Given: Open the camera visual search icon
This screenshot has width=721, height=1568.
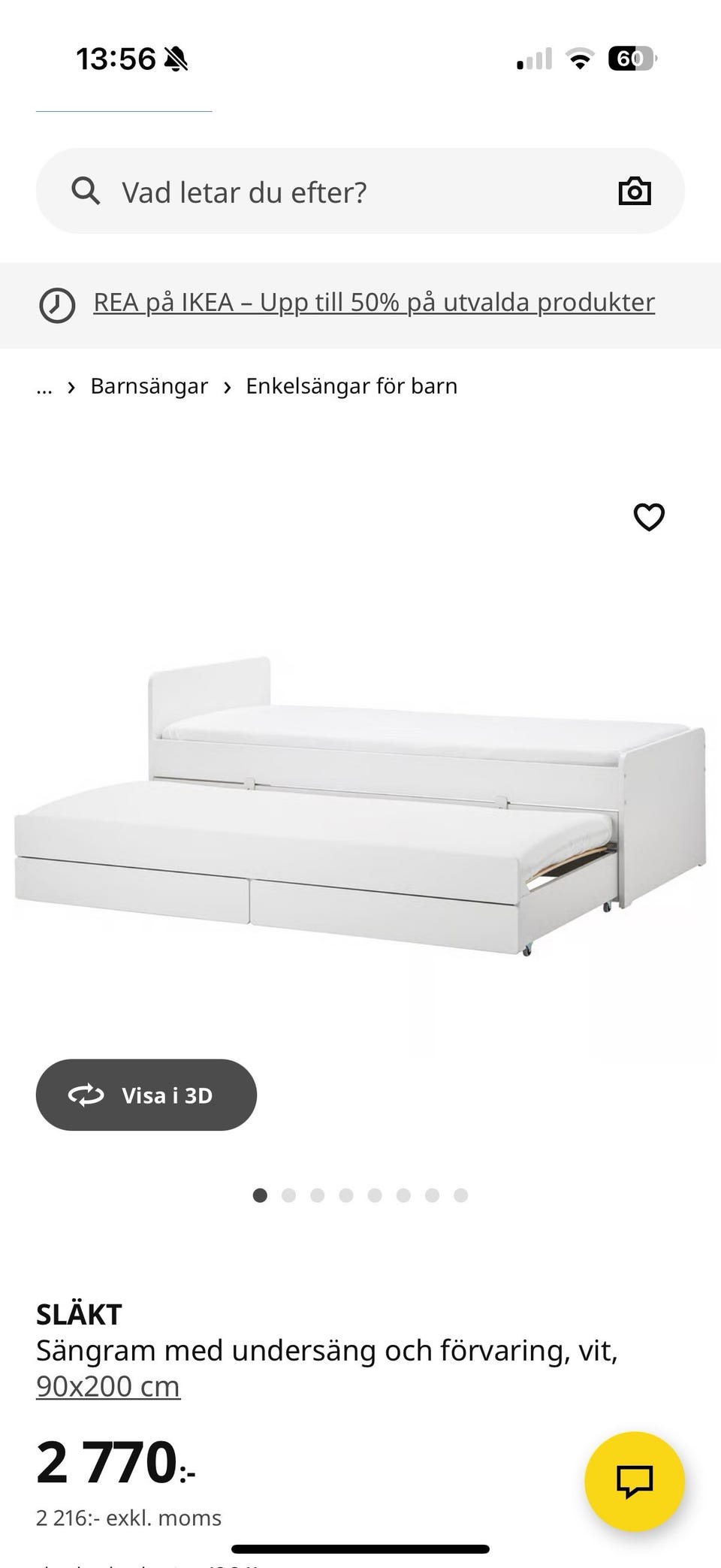Looking at the screenshot, I should coord(635,192).
